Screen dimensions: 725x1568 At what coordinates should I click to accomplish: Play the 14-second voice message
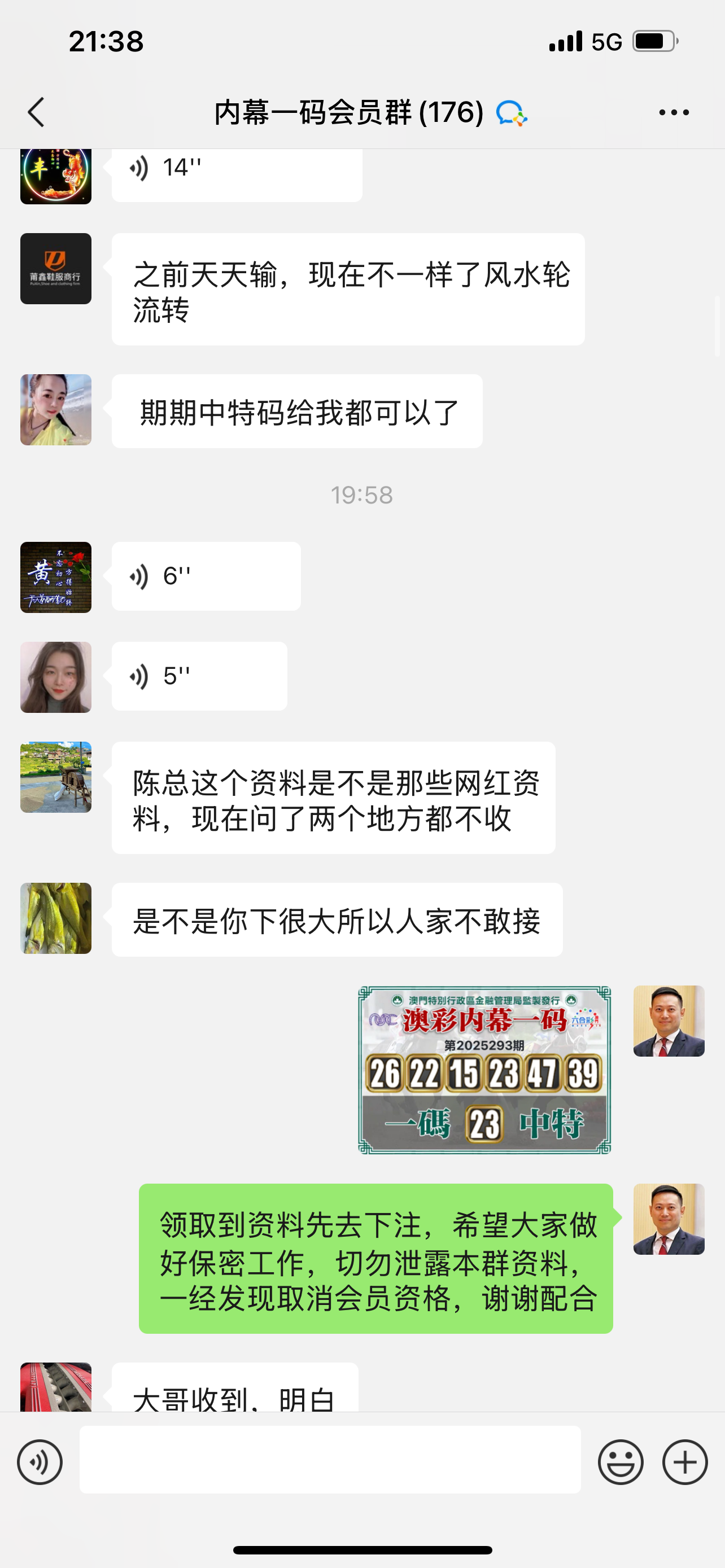(236, 170)
